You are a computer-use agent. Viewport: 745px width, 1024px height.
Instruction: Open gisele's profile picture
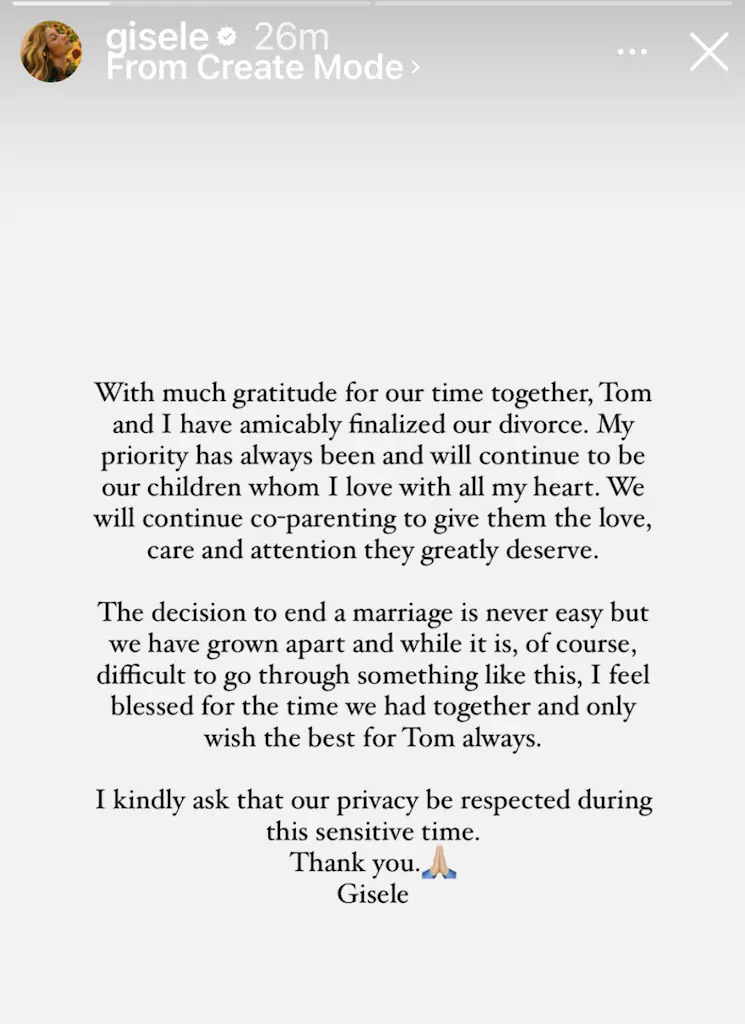click(x=51, y=52)
